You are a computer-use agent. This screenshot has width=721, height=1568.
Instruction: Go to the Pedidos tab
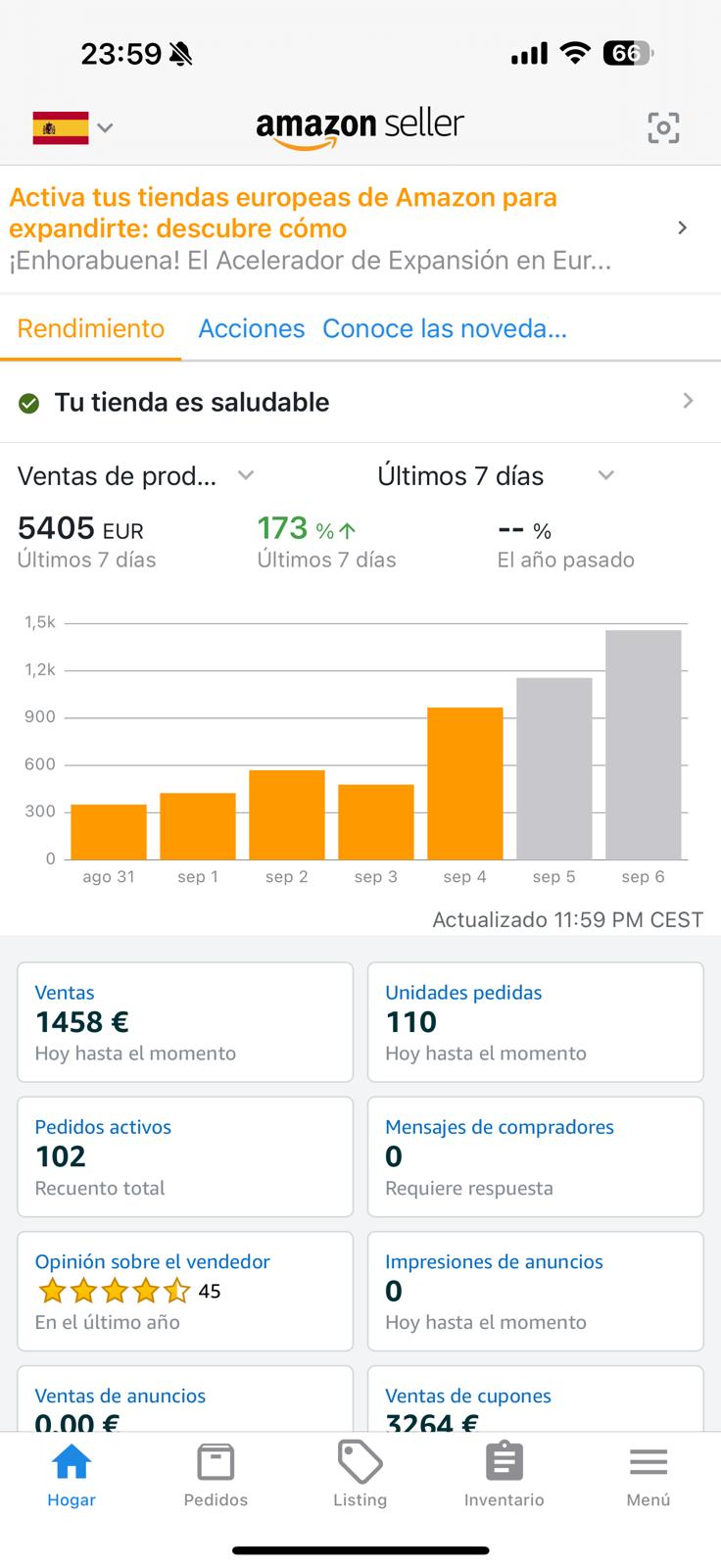click(216, 1475)
